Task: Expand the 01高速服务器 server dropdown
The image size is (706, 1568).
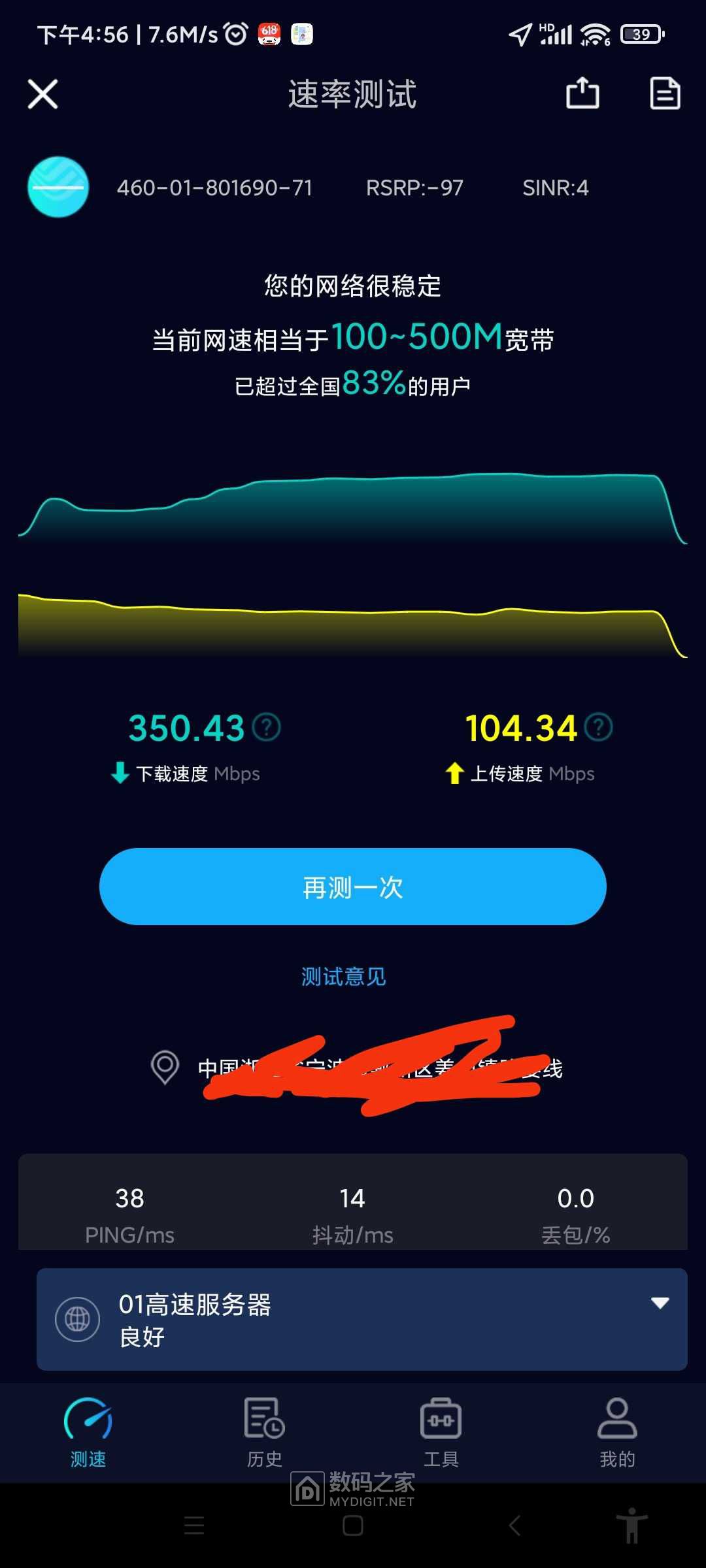Action: 660,1303
